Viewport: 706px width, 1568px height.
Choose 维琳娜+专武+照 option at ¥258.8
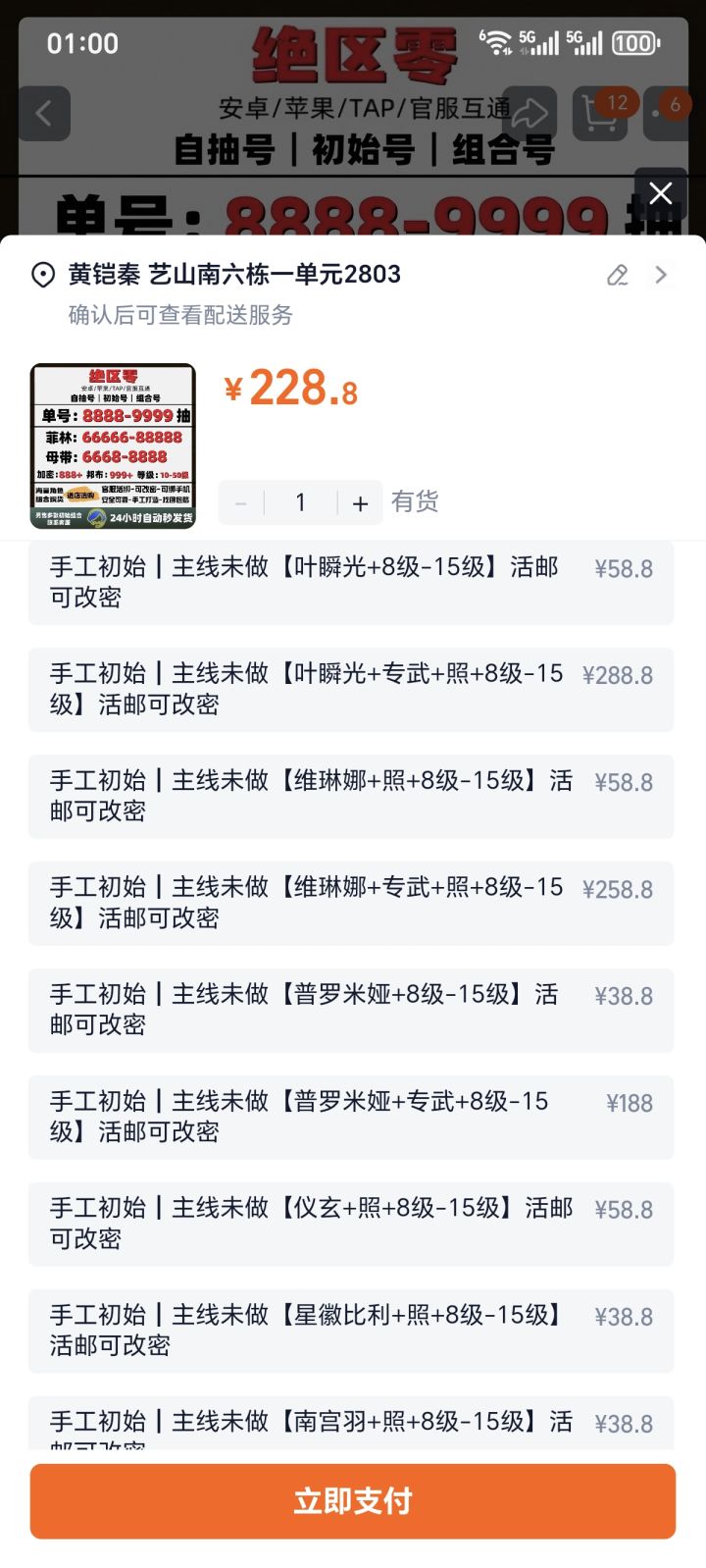tap(351, 904)
